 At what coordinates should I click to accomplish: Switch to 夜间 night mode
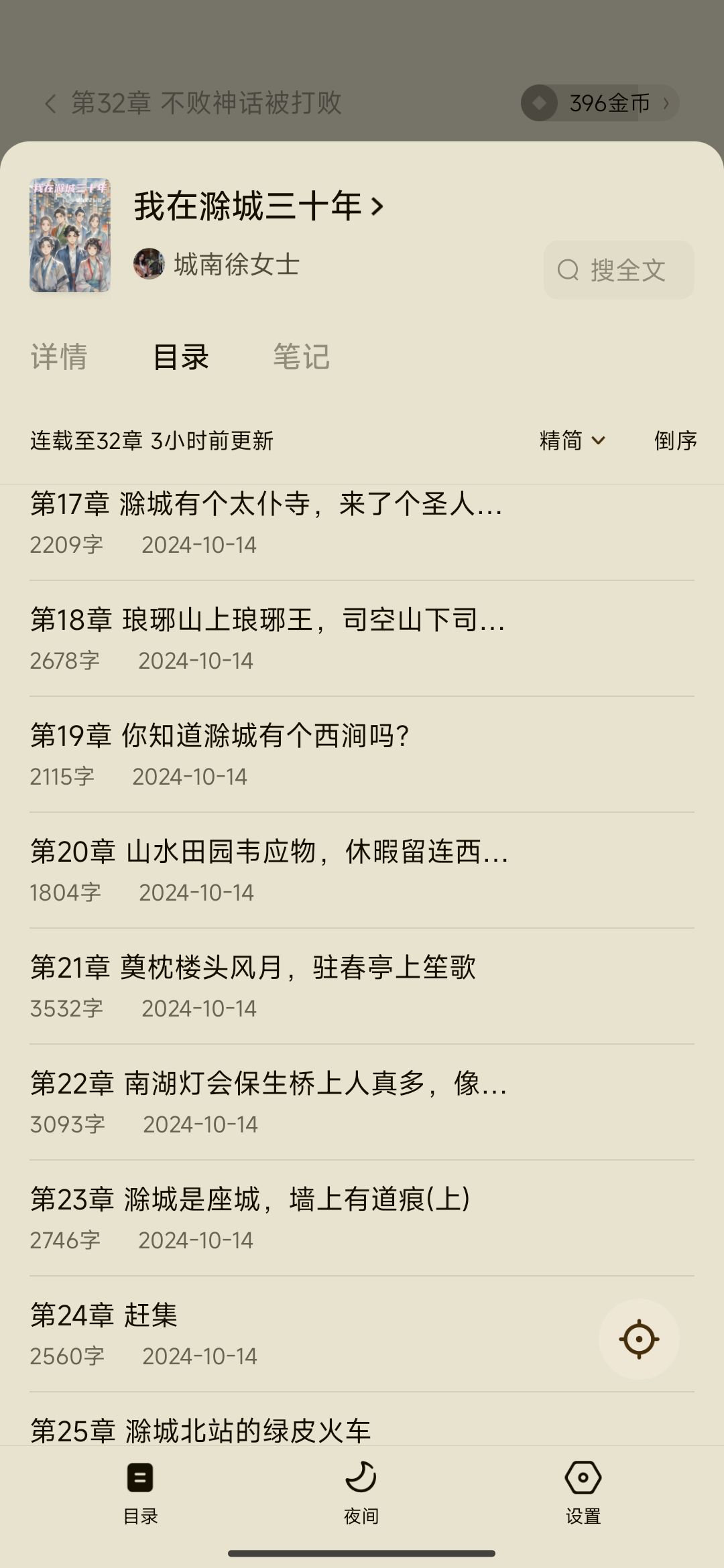click(361, 1491)
